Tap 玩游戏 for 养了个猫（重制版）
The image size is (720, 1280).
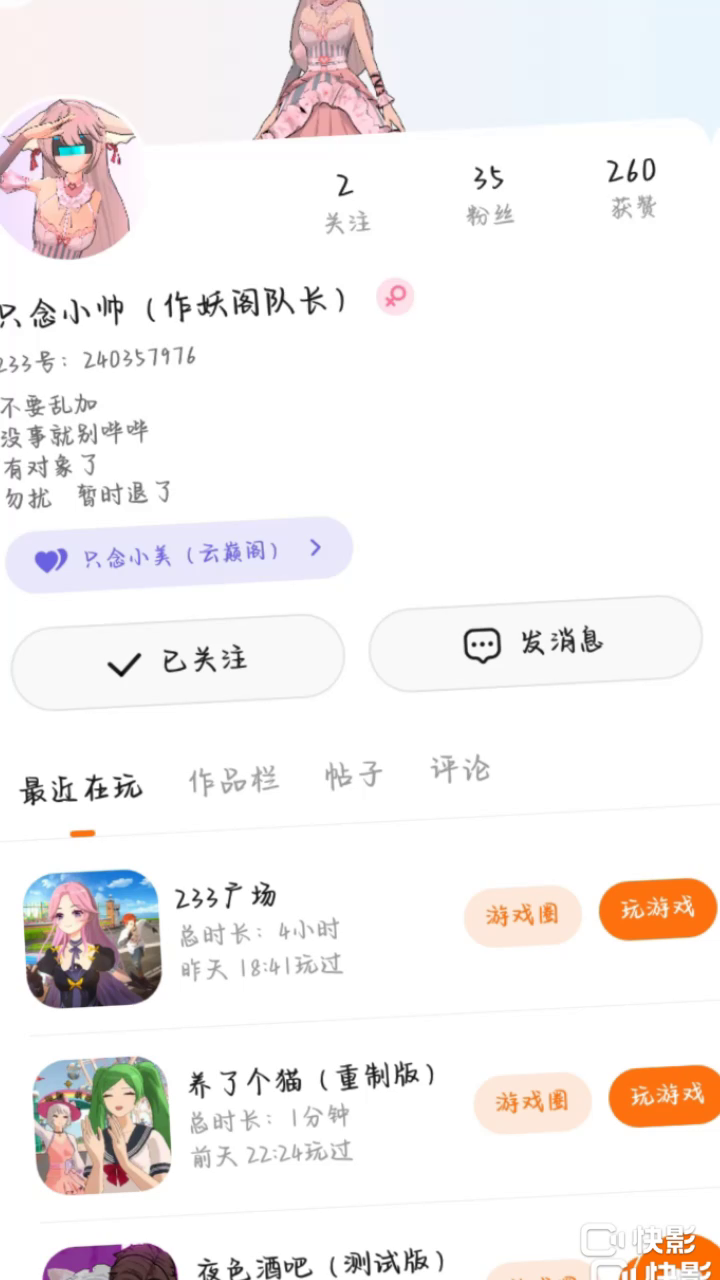[x=666, y=1096]
